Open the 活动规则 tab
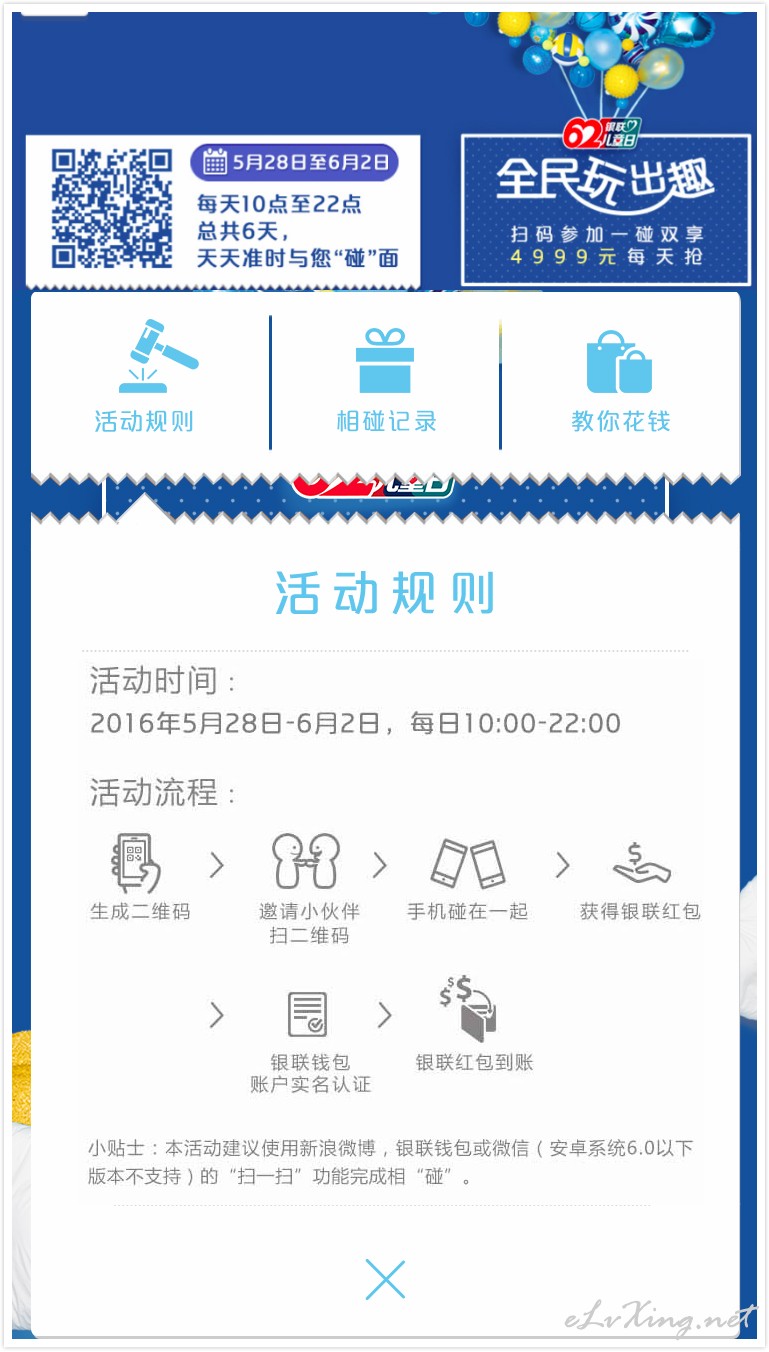 [146, 378]
